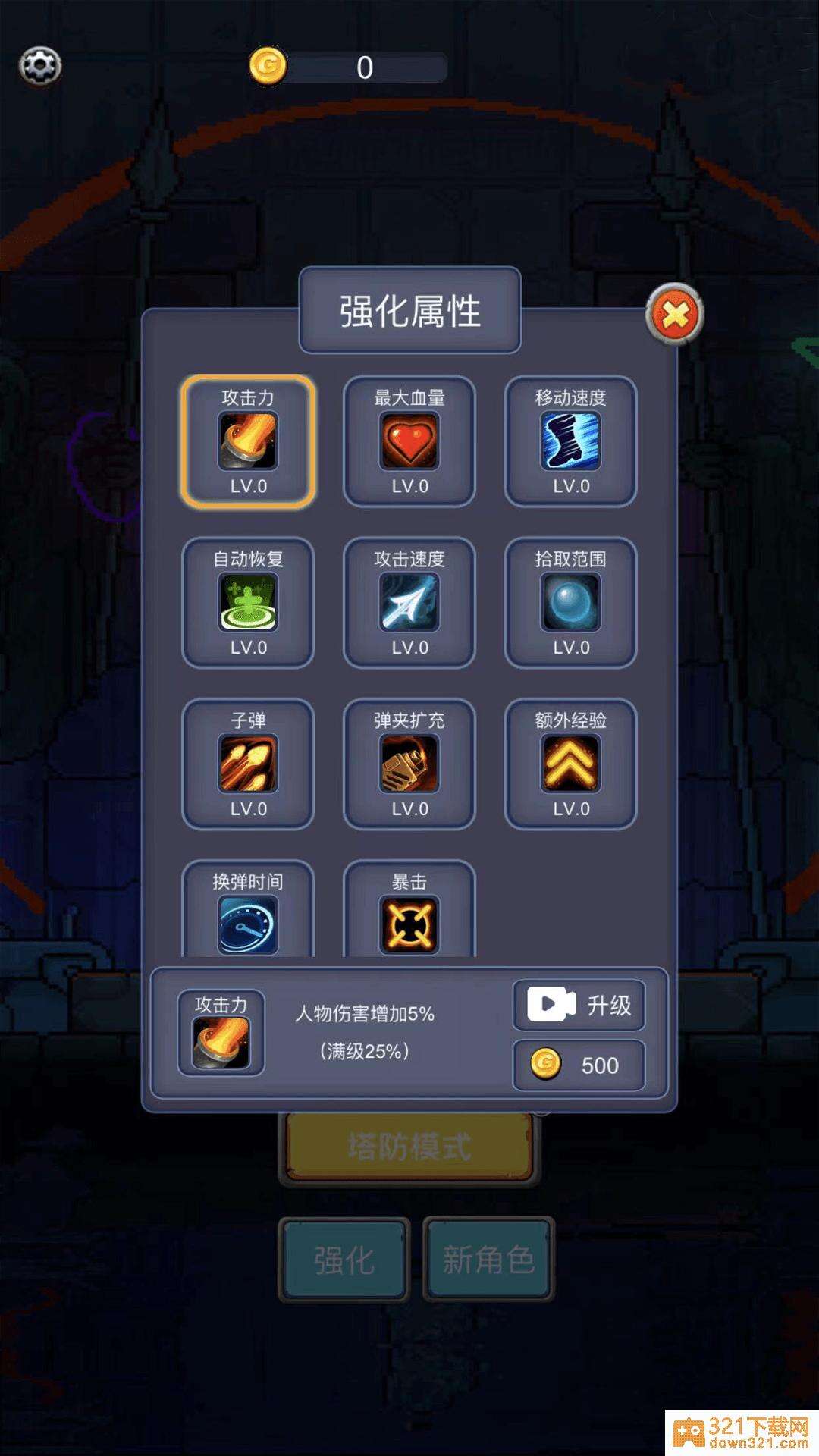The image size is (819, 1456).
Task: Close the 强化属性 dialog
Action: (x=674, y=315)
